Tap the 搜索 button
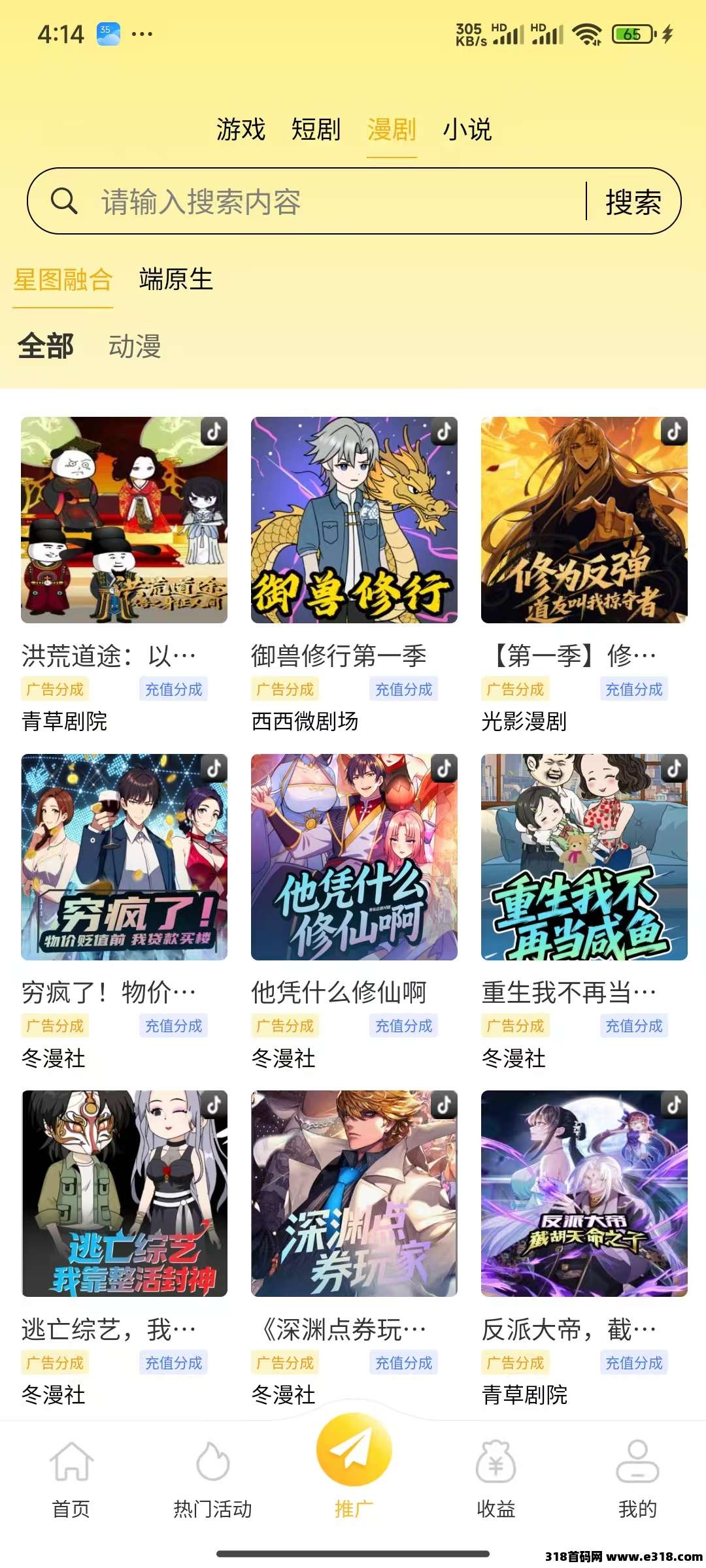This screenshot has height=1568, width=706. click(x=633, y=201)
